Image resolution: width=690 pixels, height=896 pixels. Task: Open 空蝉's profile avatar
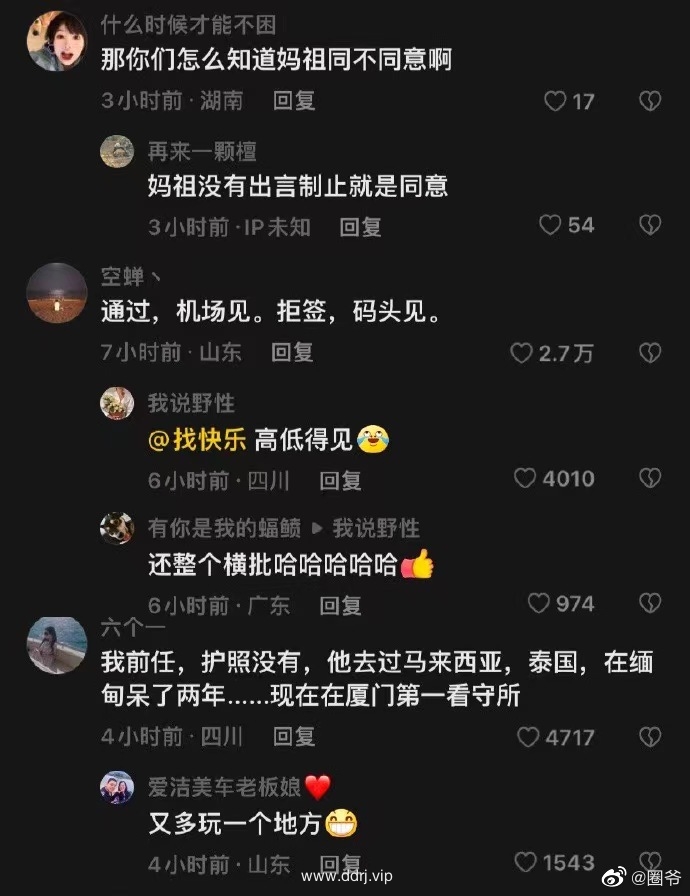(x=56, y=293)
